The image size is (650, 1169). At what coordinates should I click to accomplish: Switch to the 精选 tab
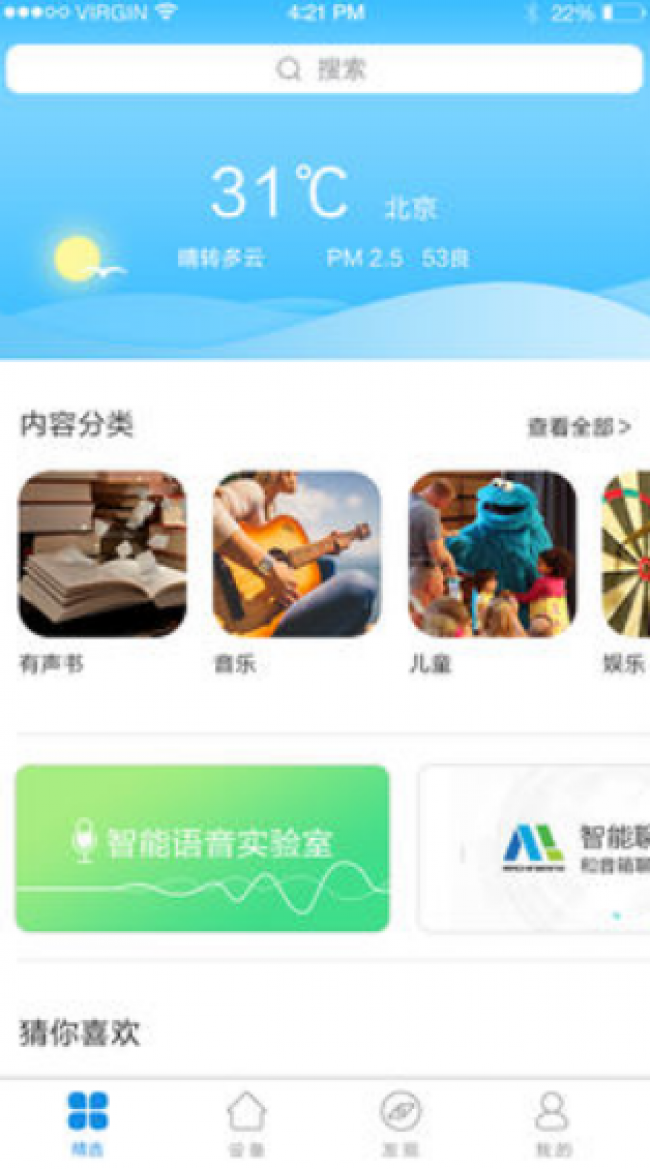point(88,1123)
